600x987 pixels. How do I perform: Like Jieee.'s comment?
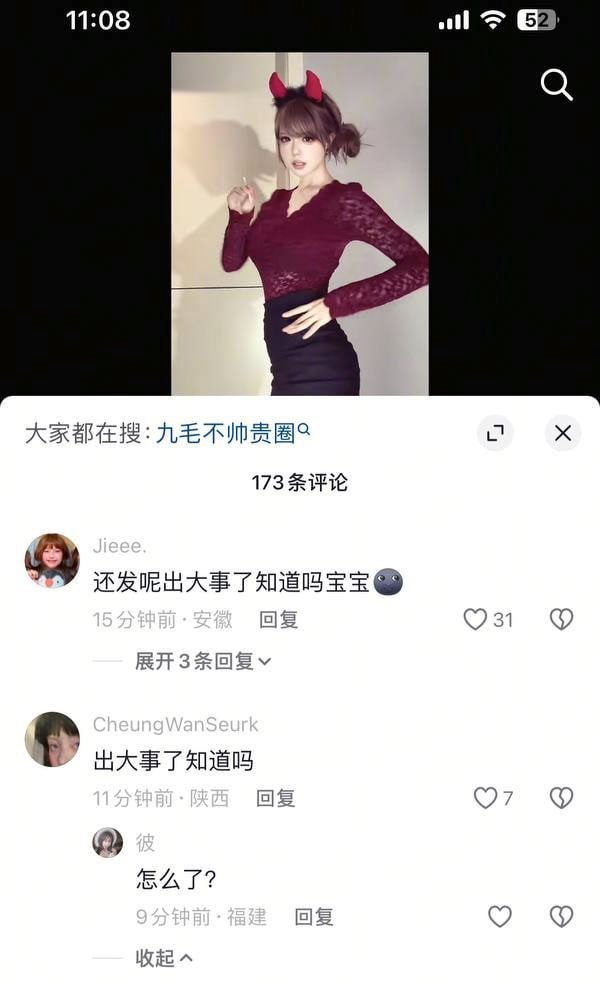pos(476,620)
